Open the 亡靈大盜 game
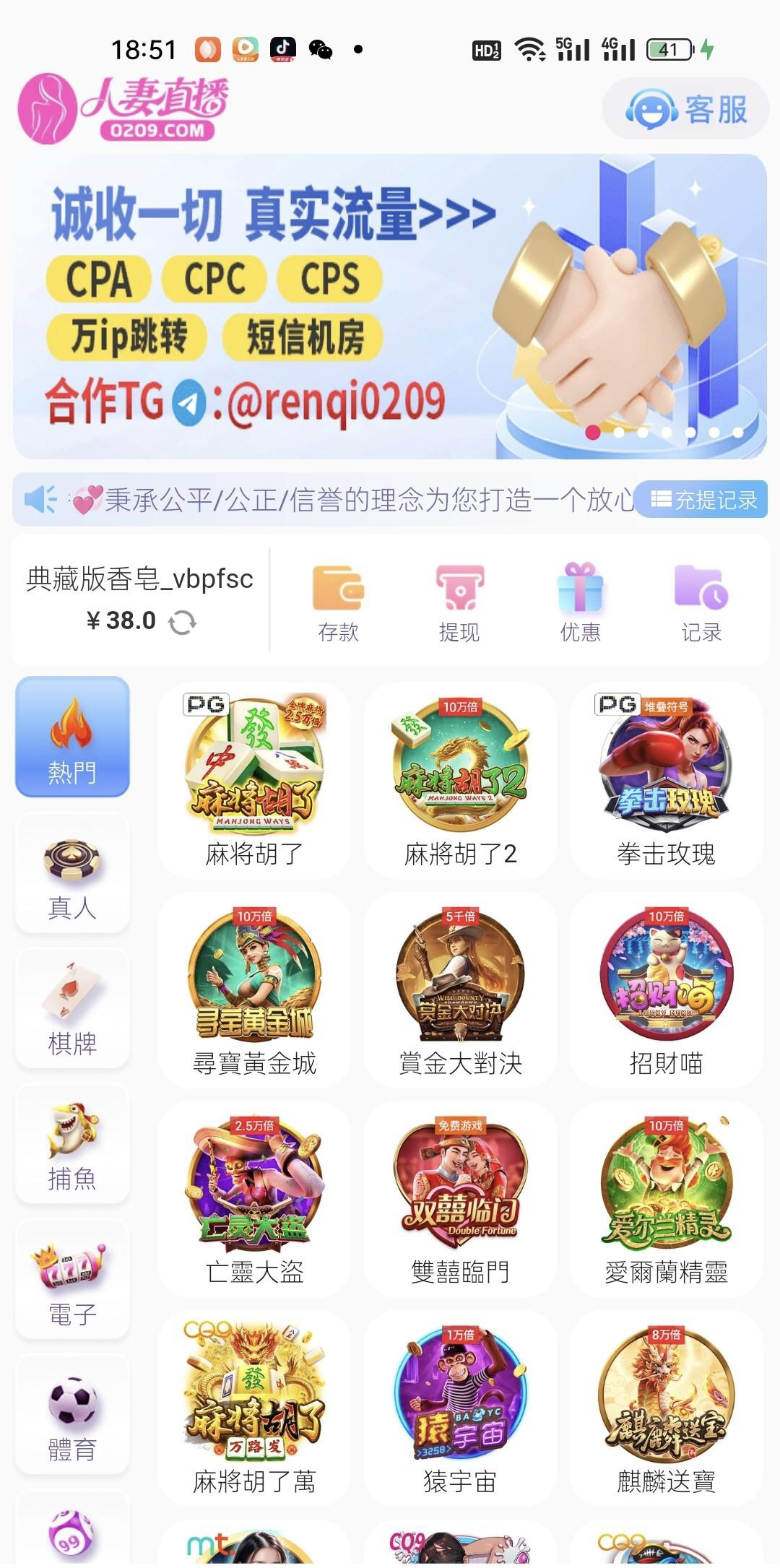780x1568 pixels. pos(254,1199)
